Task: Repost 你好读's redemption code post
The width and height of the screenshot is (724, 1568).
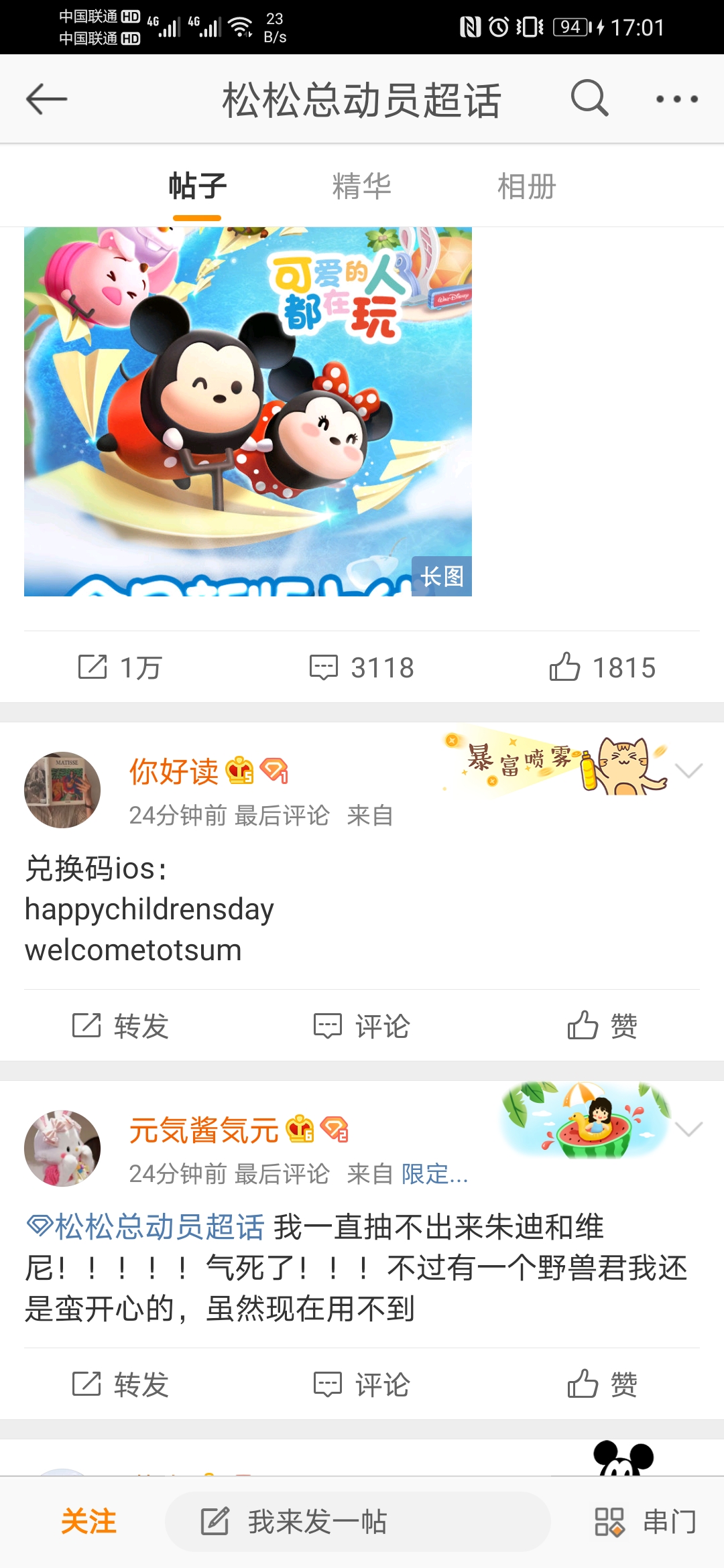Action: 121,1026
